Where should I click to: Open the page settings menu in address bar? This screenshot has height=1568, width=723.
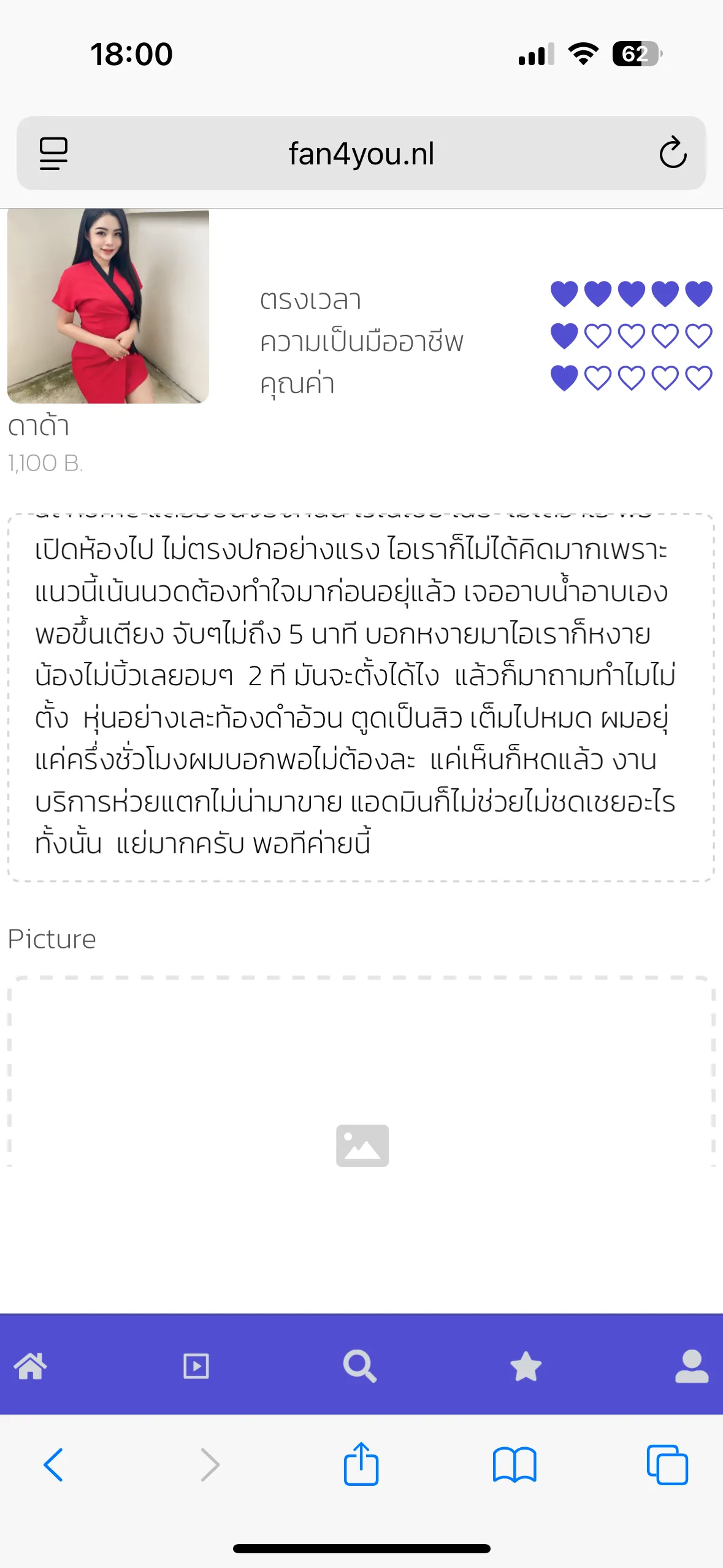tap(53, 153)
